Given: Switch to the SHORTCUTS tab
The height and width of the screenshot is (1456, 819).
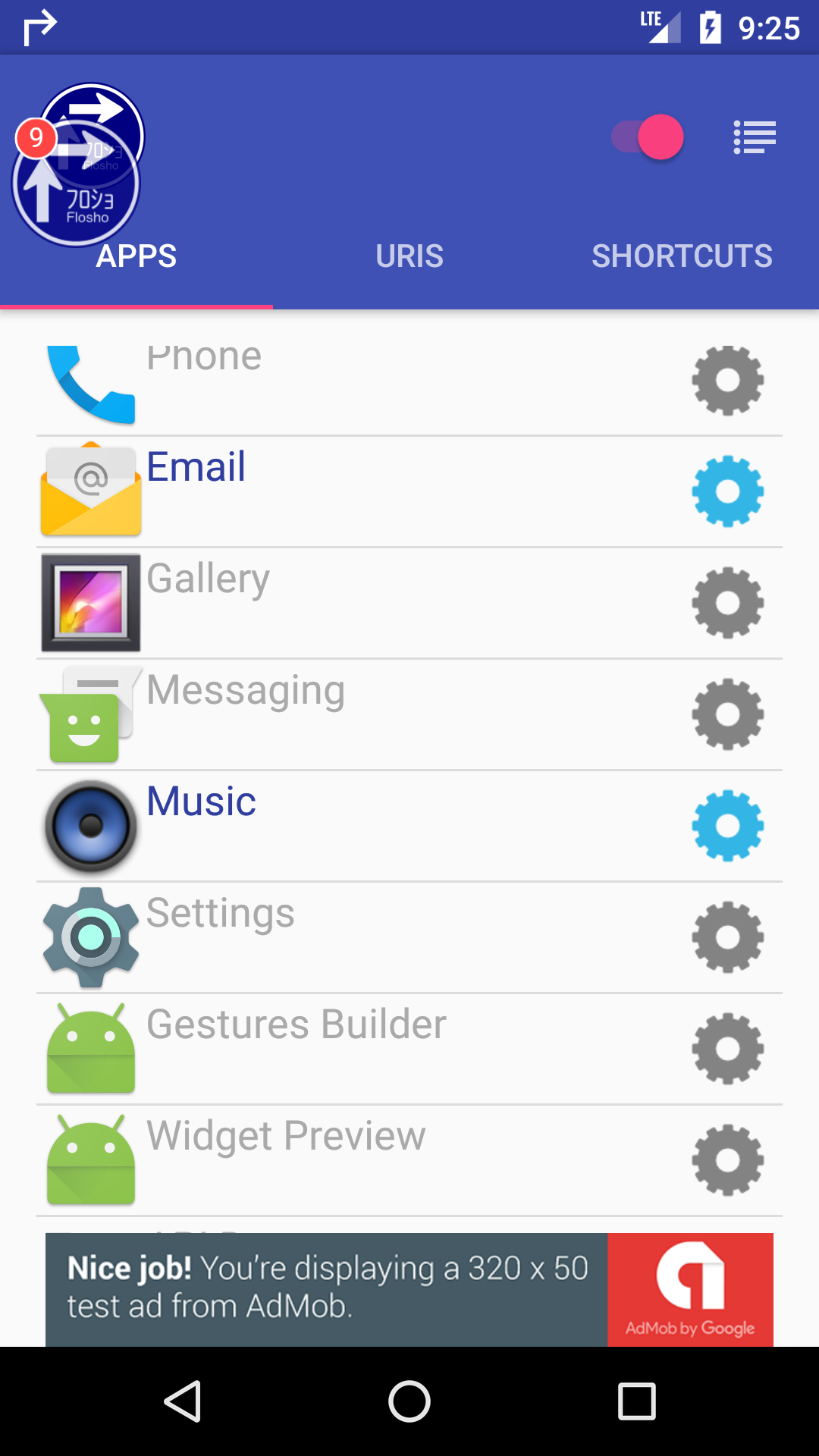Looking at the screenshot, I should point(682,256).
